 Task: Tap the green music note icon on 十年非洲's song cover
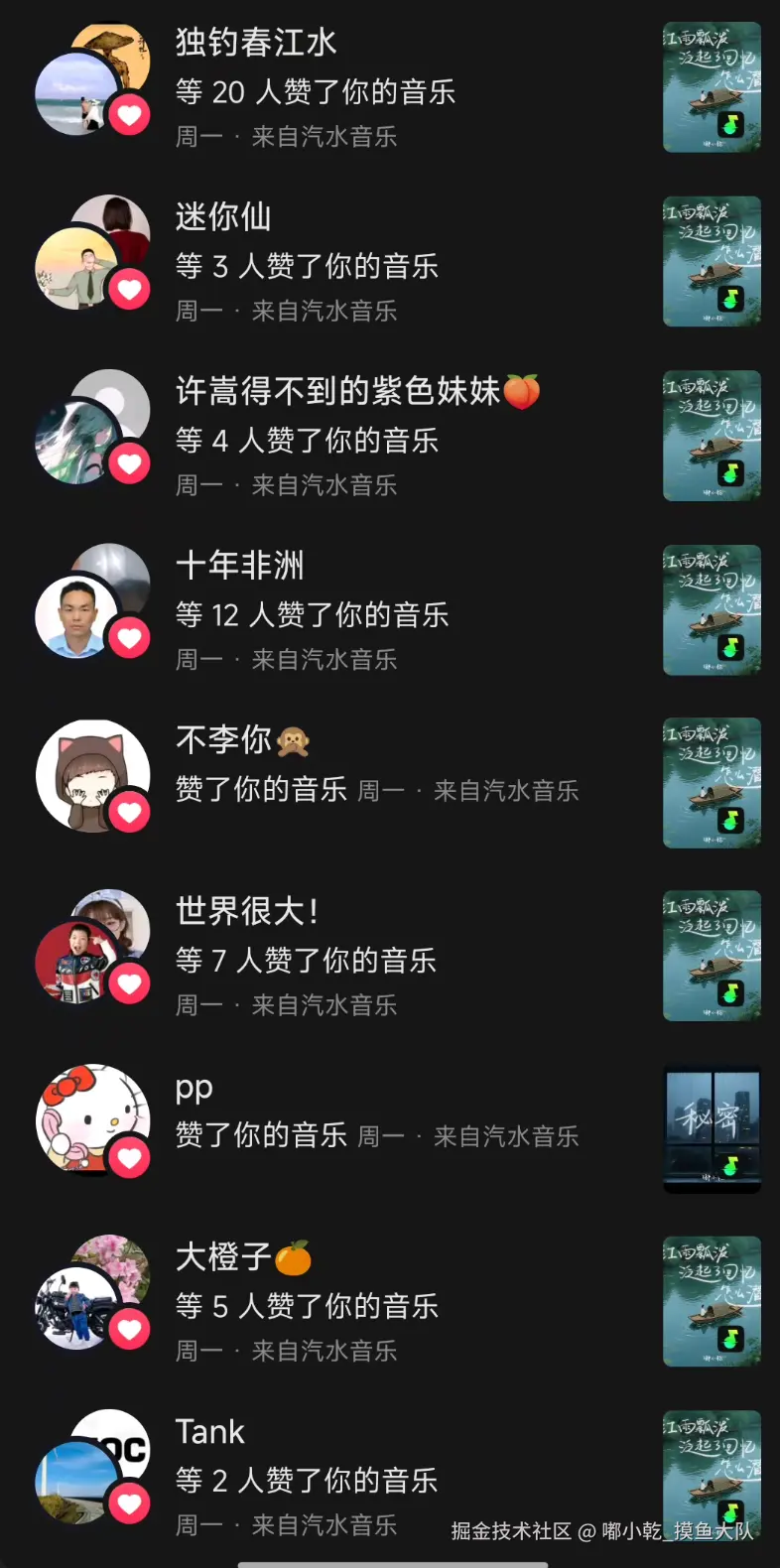pos(728,648)
